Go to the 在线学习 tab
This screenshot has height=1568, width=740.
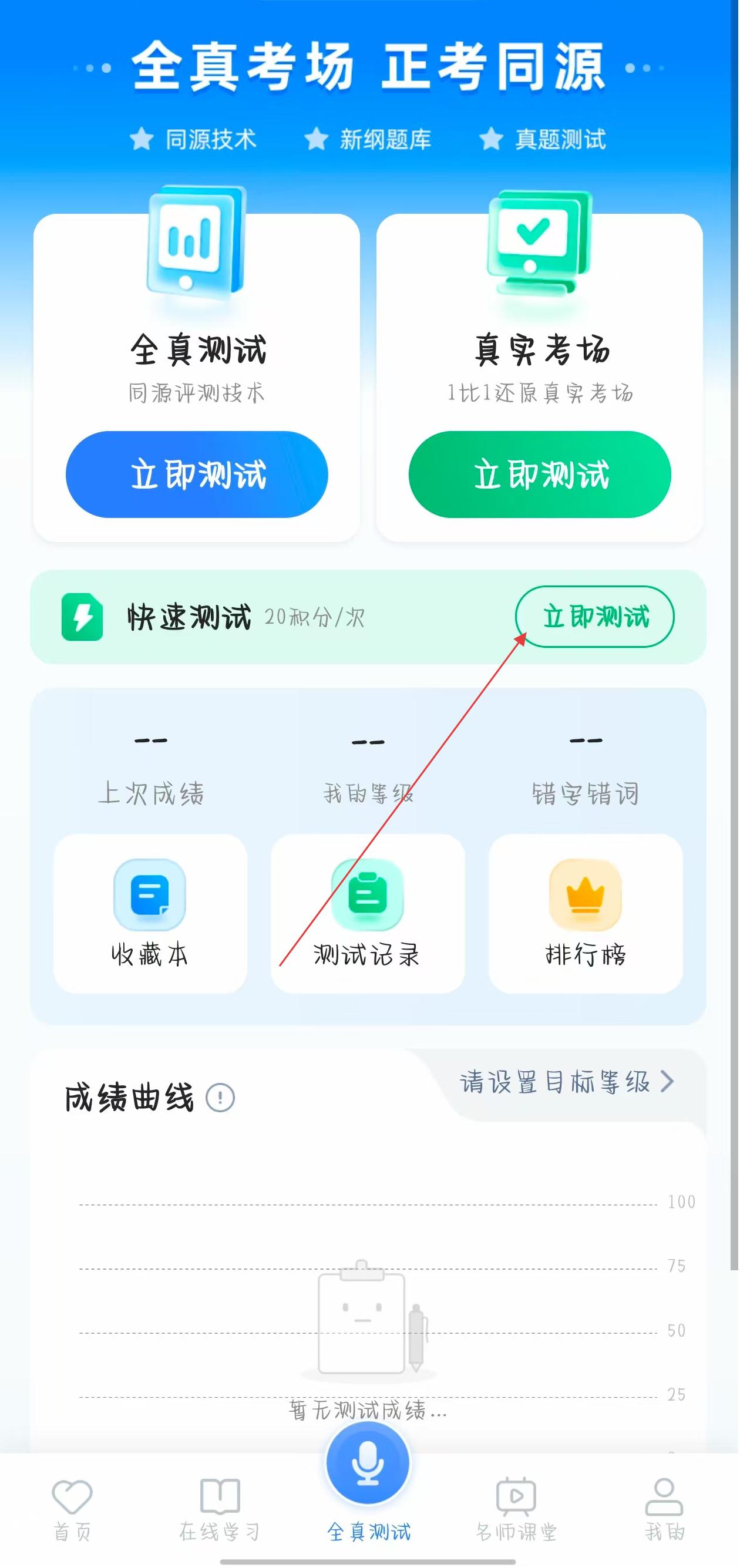coord(220,1509)
